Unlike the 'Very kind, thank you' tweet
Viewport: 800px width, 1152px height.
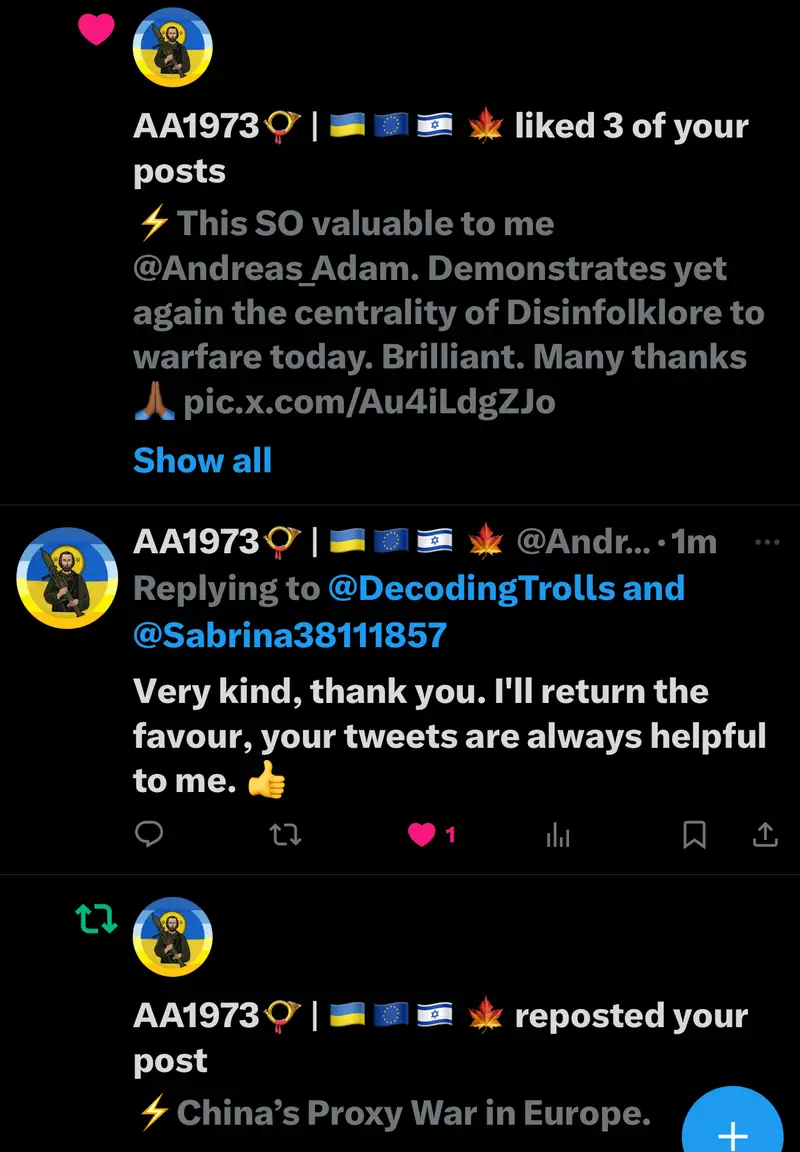[x=424, y=835]
